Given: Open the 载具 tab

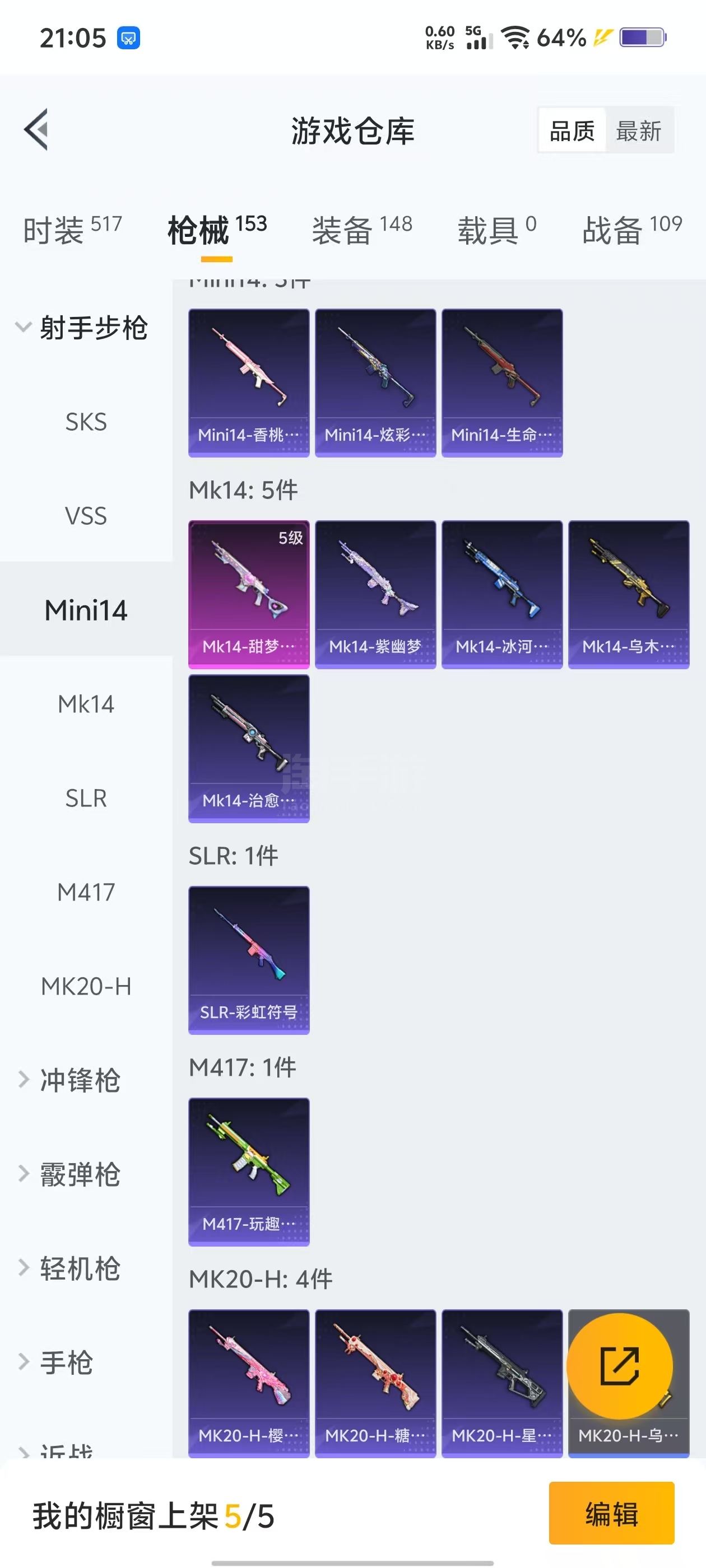Looking at the screenshot, I should click(x=496, y=230).
